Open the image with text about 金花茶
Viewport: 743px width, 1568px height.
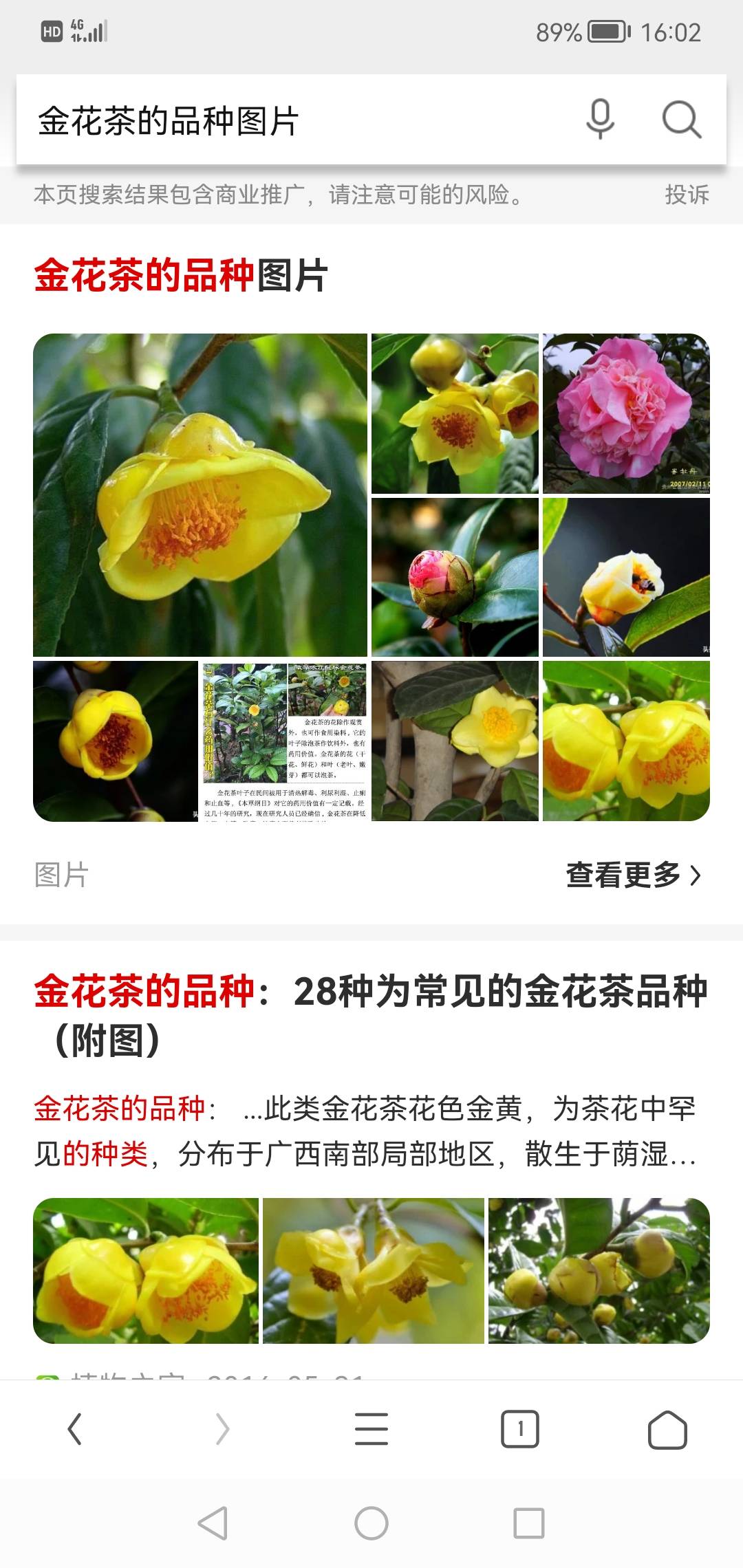285,741
